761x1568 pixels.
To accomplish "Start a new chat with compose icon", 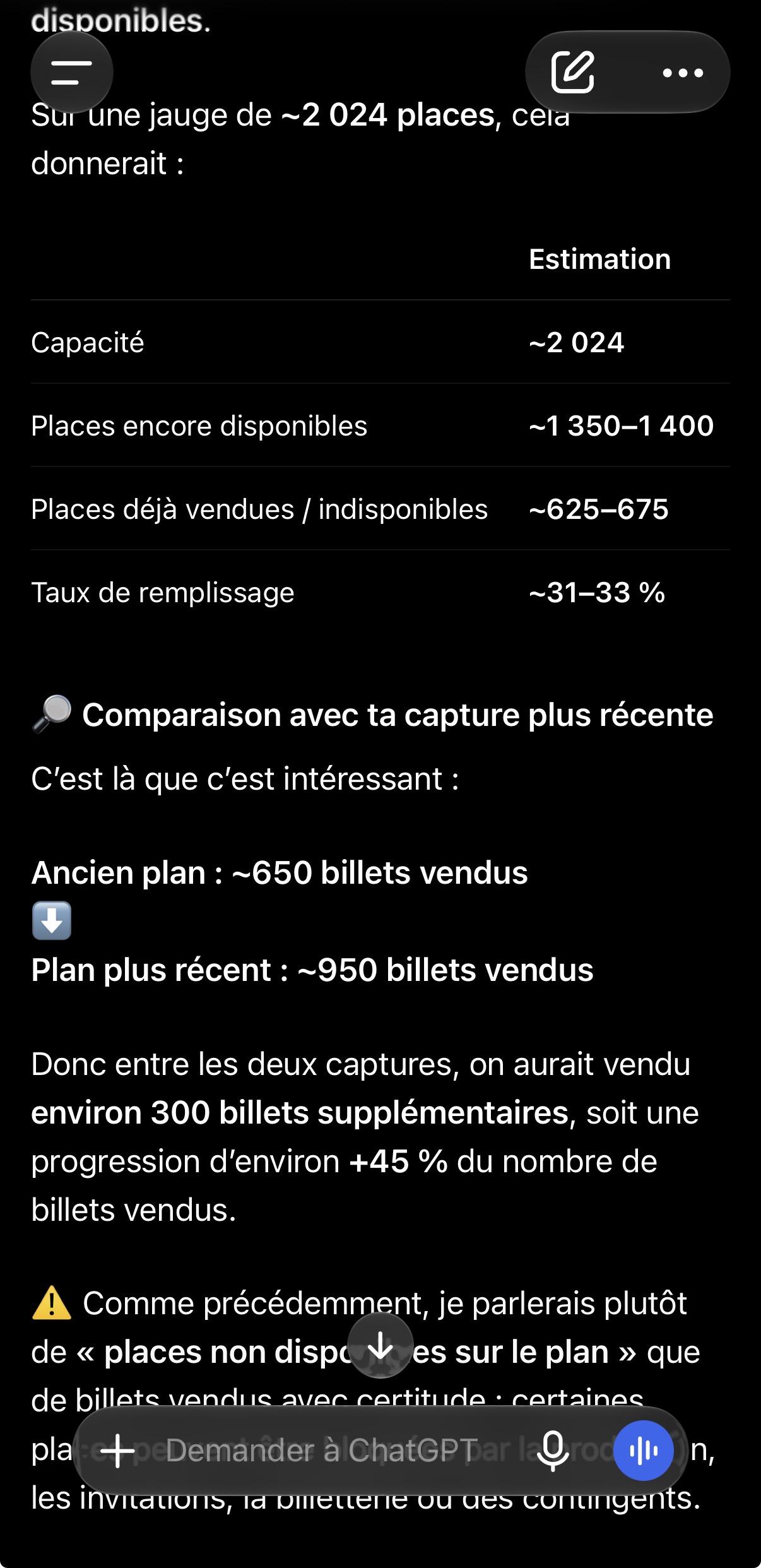I will coord(573,72).
